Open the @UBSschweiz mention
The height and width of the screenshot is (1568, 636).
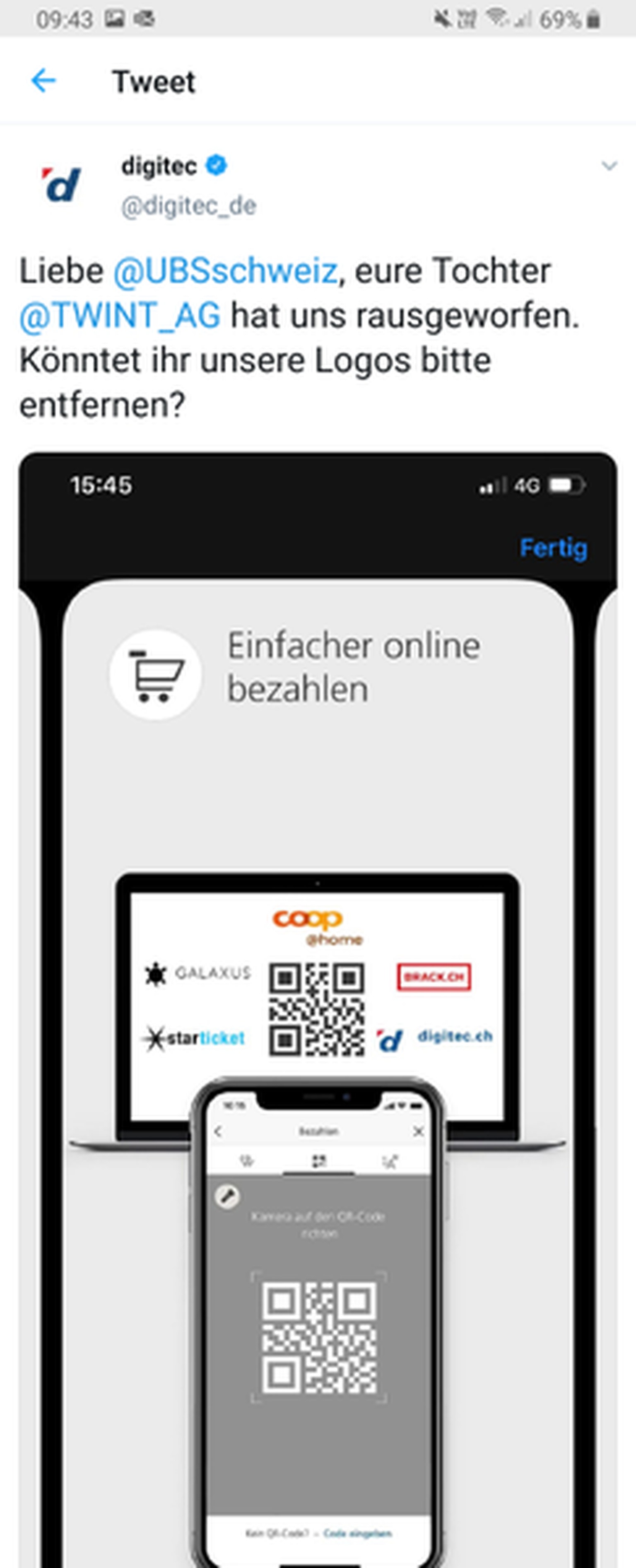pyautogui.click(x=225, y=271)
